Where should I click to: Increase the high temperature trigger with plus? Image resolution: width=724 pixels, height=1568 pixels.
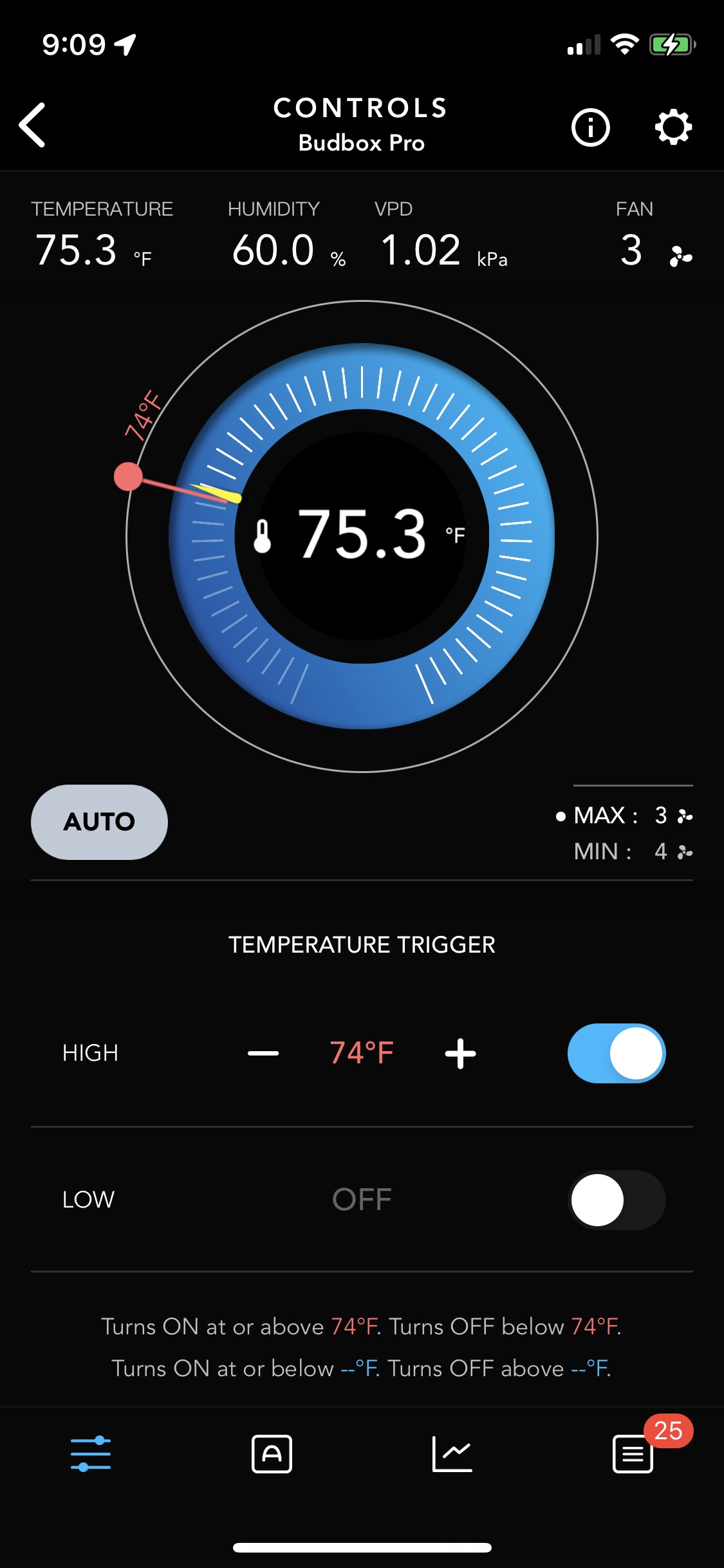[460, 1054]
